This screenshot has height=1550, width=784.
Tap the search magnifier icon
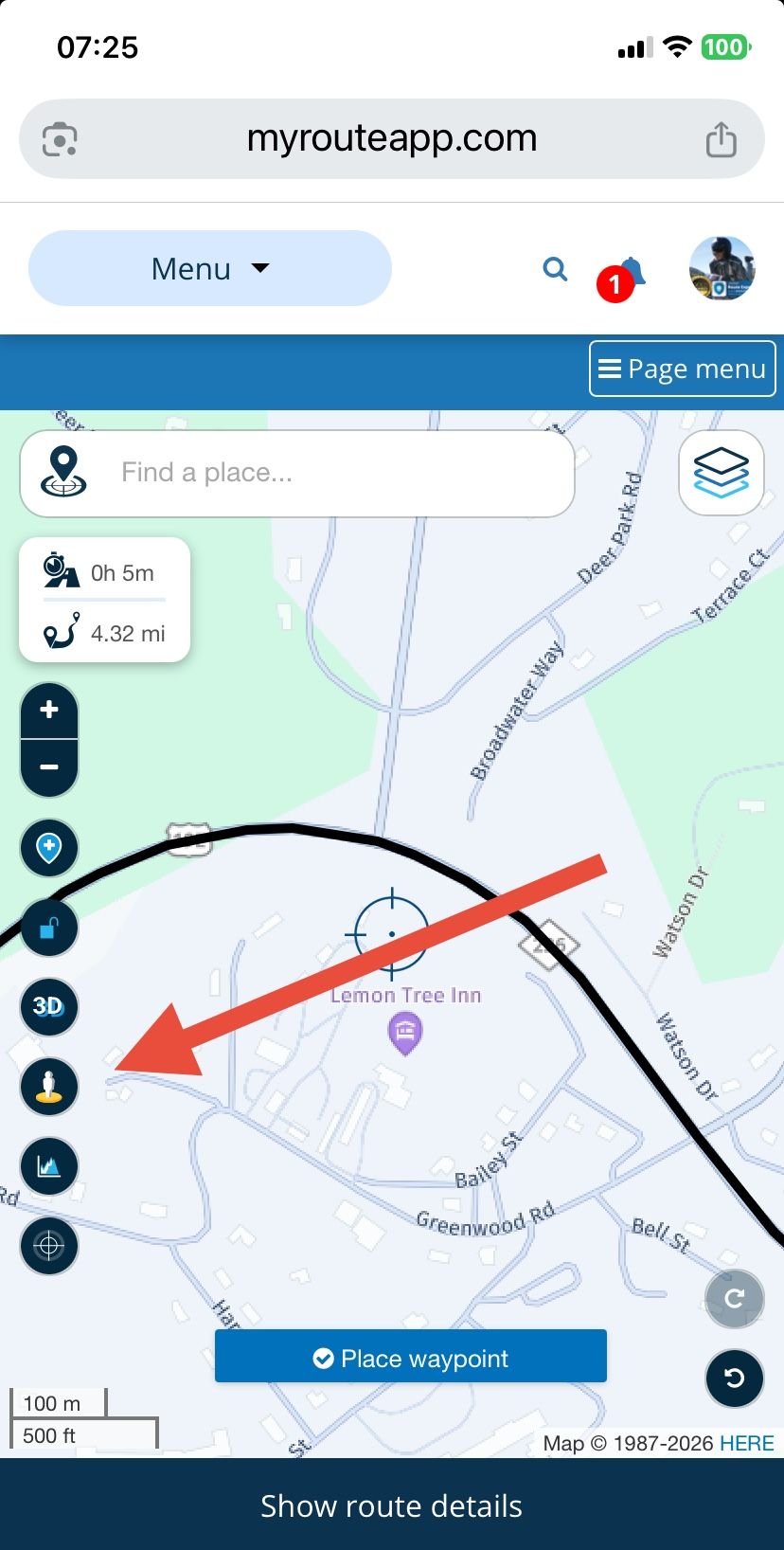tap(556, 269)
